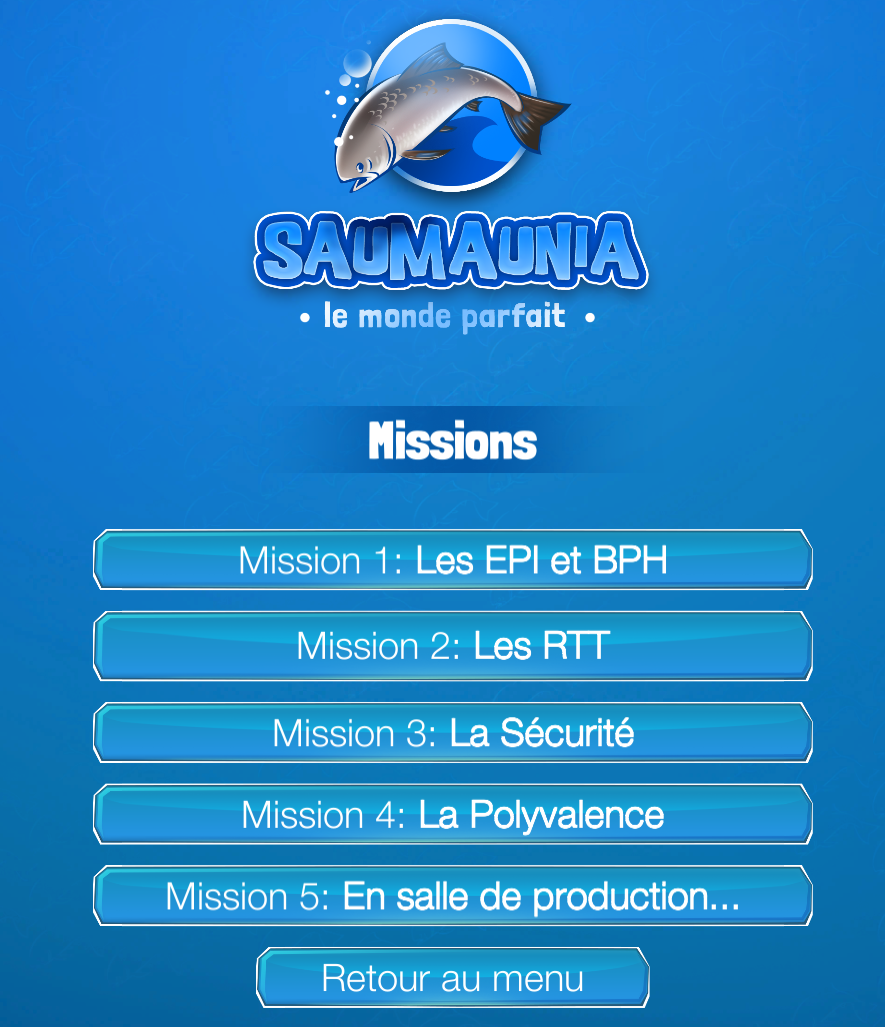
Task: Launch Mission 4: La Polyvalence
Action: point(452,814)
